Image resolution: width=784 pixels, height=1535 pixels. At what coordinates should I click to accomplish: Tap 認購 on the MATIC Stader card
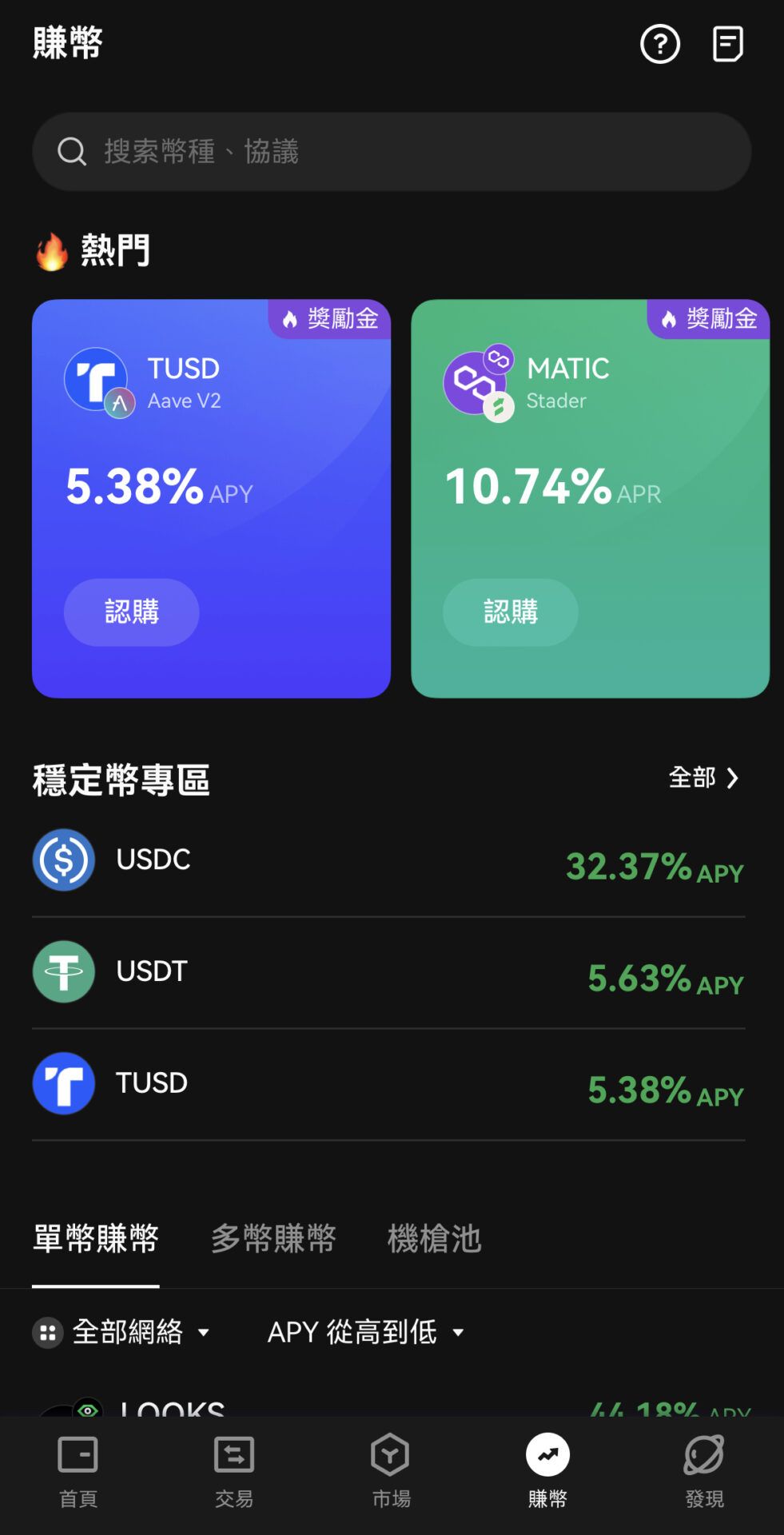[510, 612]
